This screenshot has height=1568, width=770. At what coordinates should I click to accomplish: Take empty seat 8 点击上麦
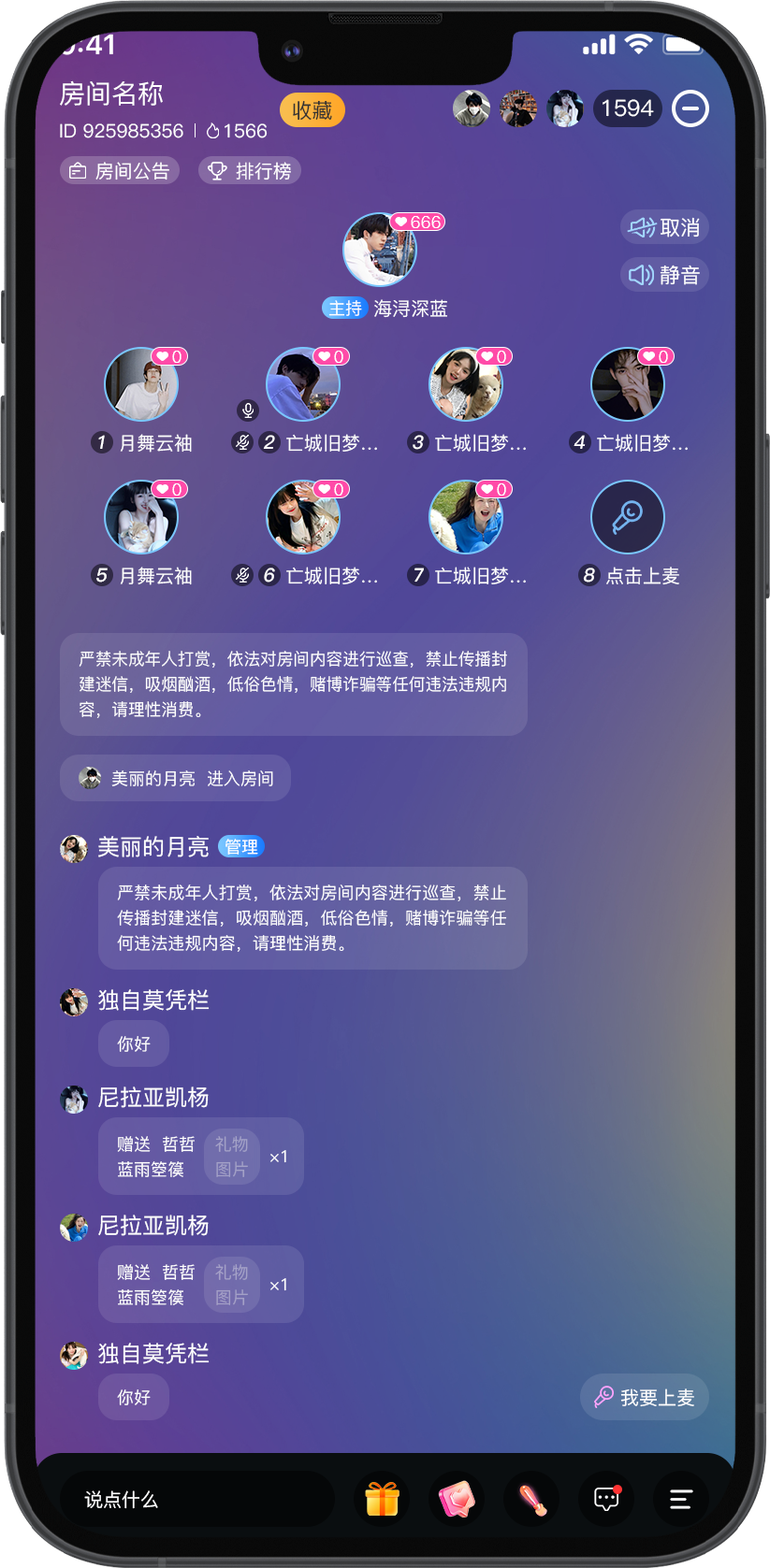click(627, 517)
